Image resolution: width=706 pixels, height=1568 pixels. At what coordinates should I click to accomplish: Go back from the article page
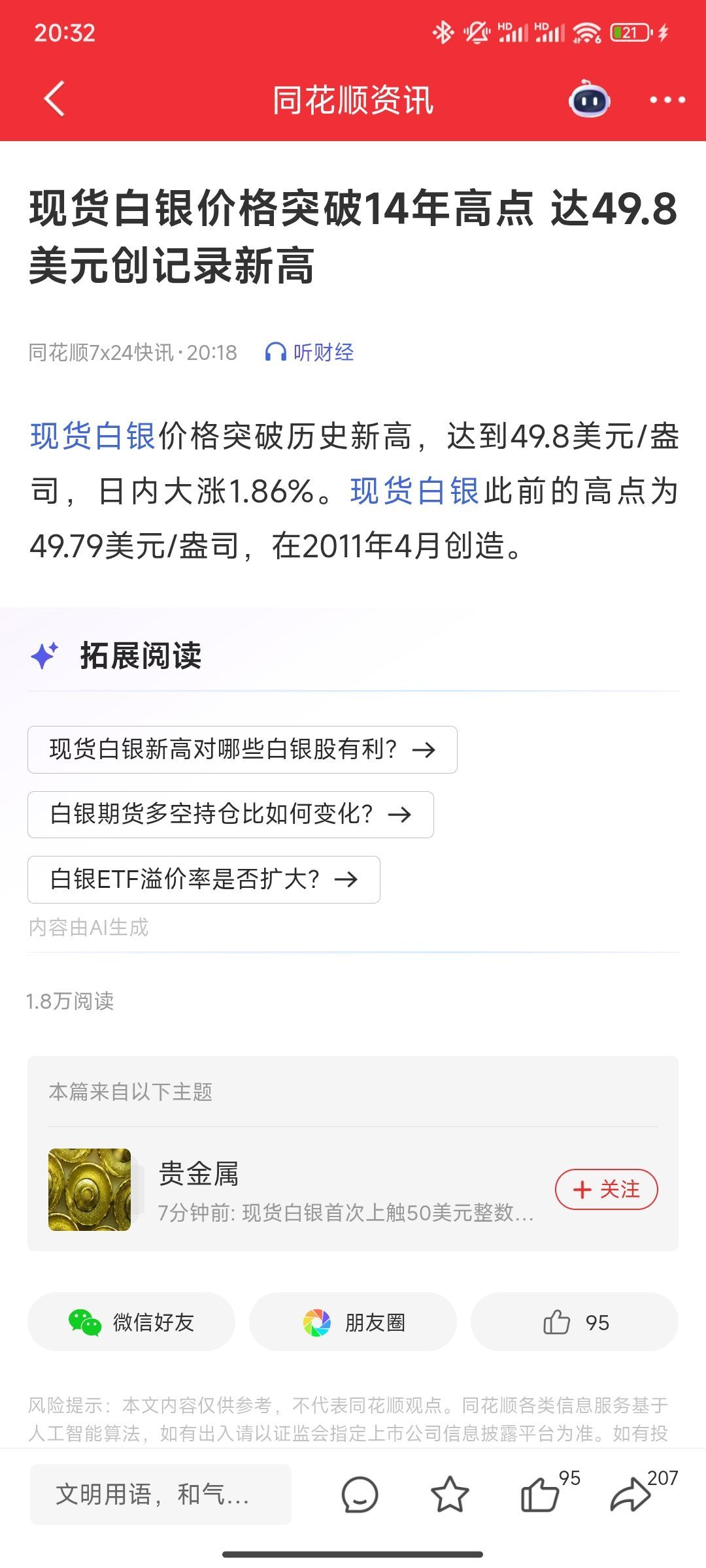pos(55,99)
